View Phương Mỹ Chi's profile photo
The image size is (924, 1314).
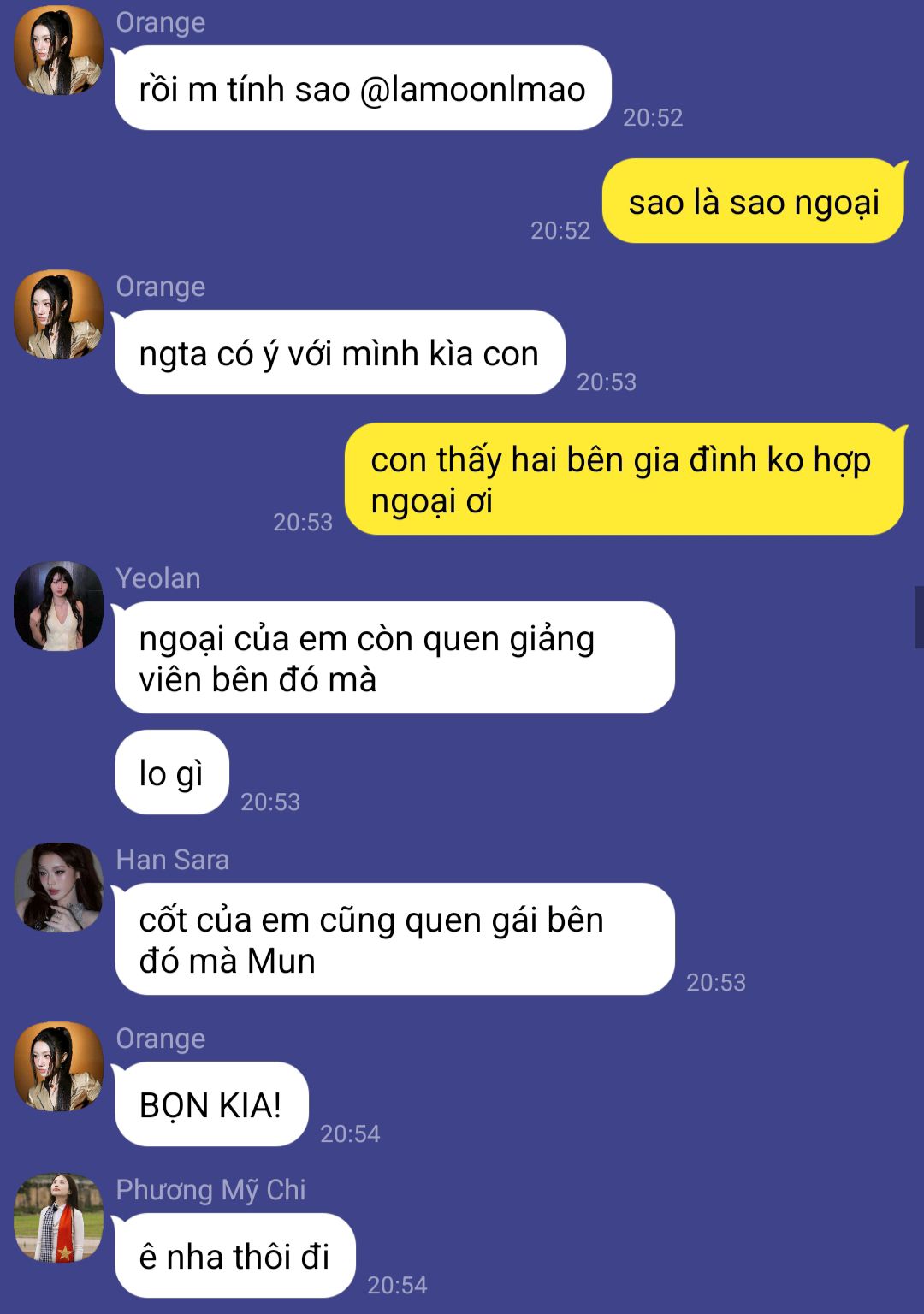coord(58,1217)
